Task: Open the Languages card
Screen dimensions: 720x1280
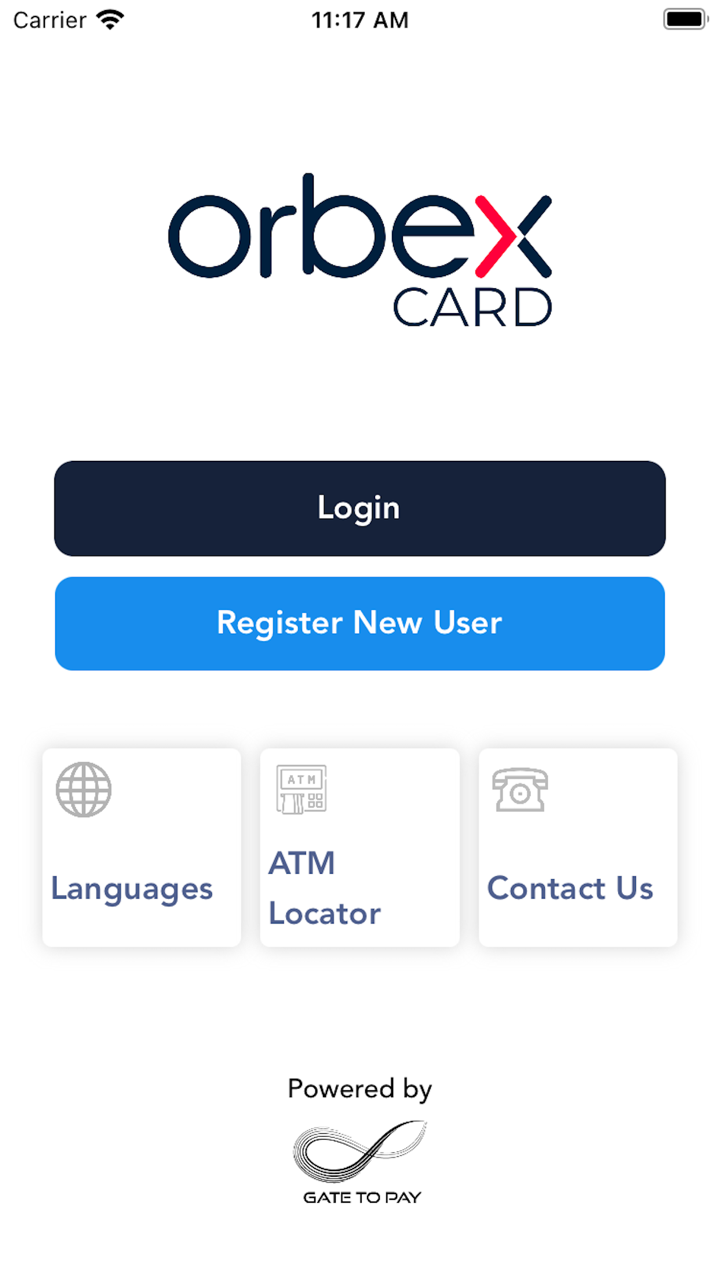Action: [x=141, y=848]
